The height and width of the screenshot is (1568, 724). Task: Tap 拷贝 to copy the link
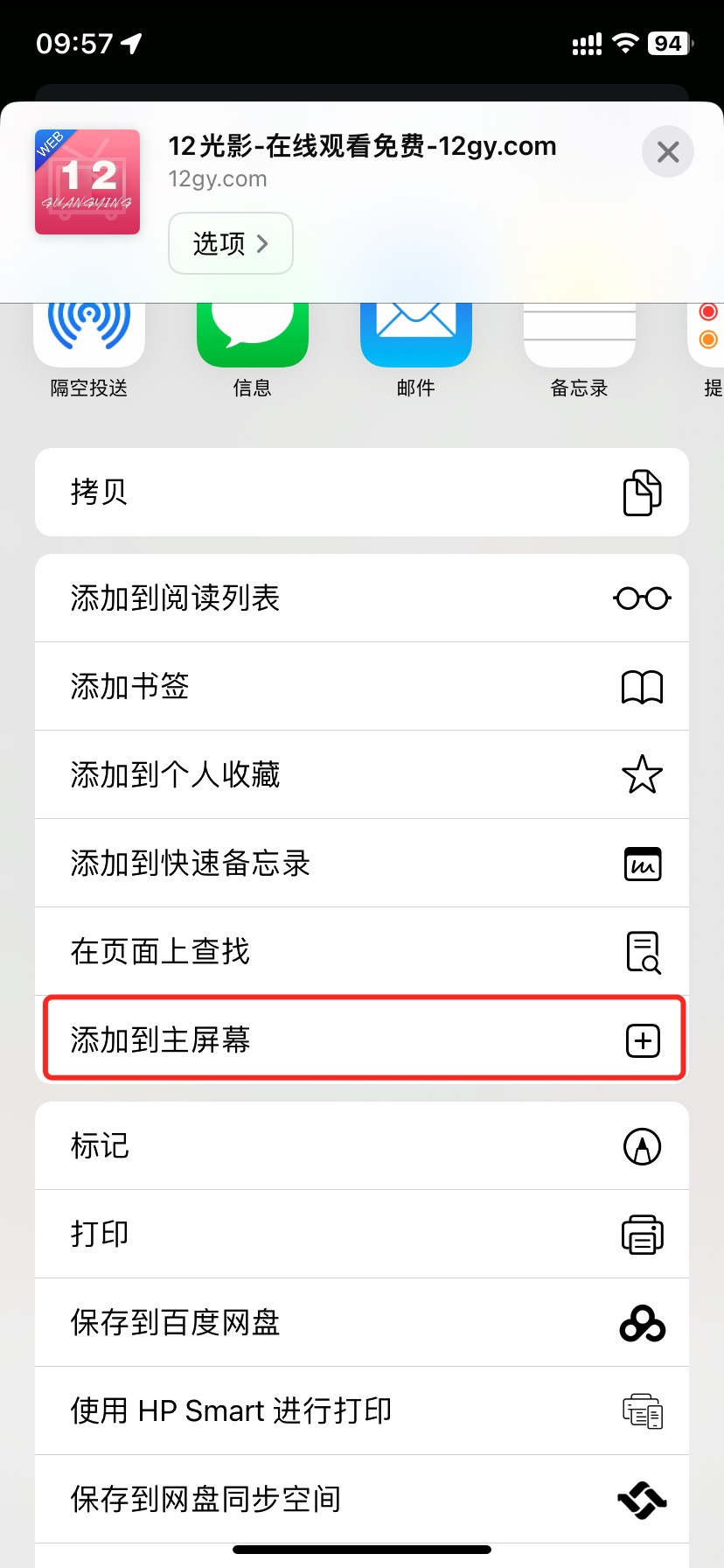point(362,492)
